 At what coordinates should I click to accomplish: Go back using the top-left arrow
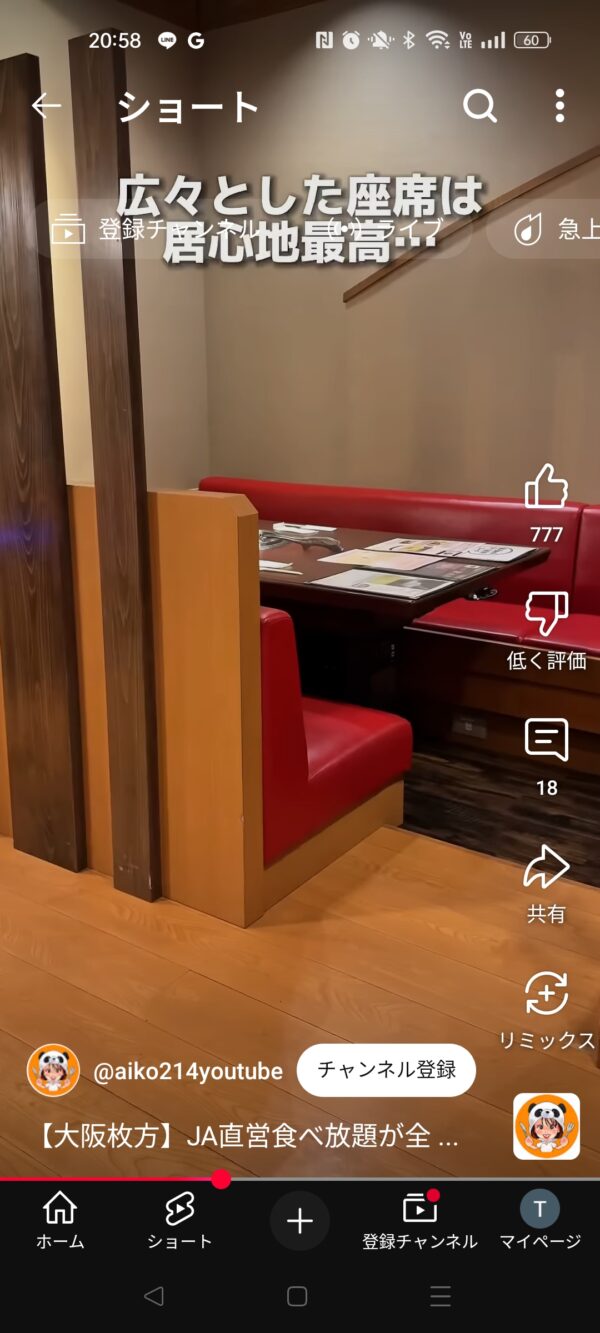[46, 106]
